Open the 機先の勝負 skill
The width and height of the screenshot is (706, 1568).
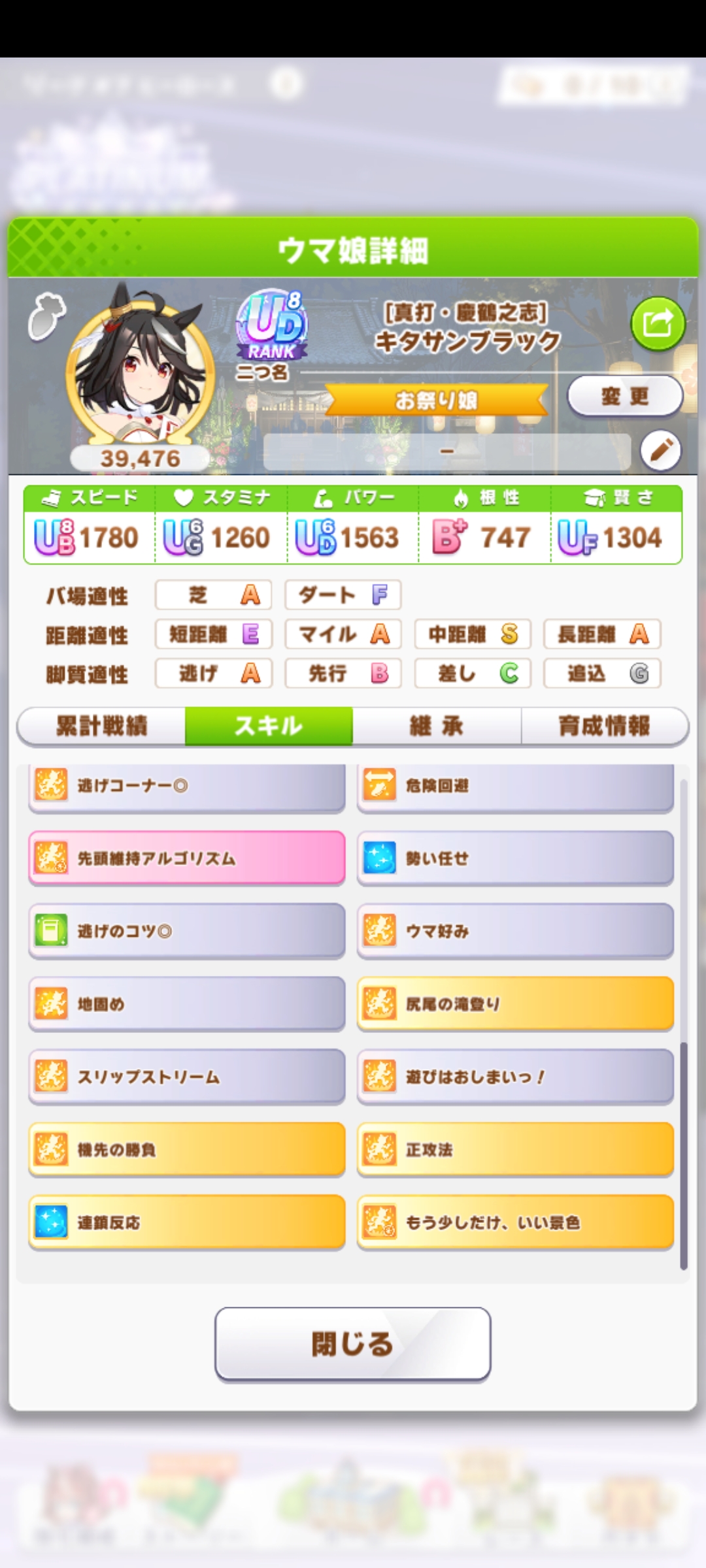point(186,1149)
